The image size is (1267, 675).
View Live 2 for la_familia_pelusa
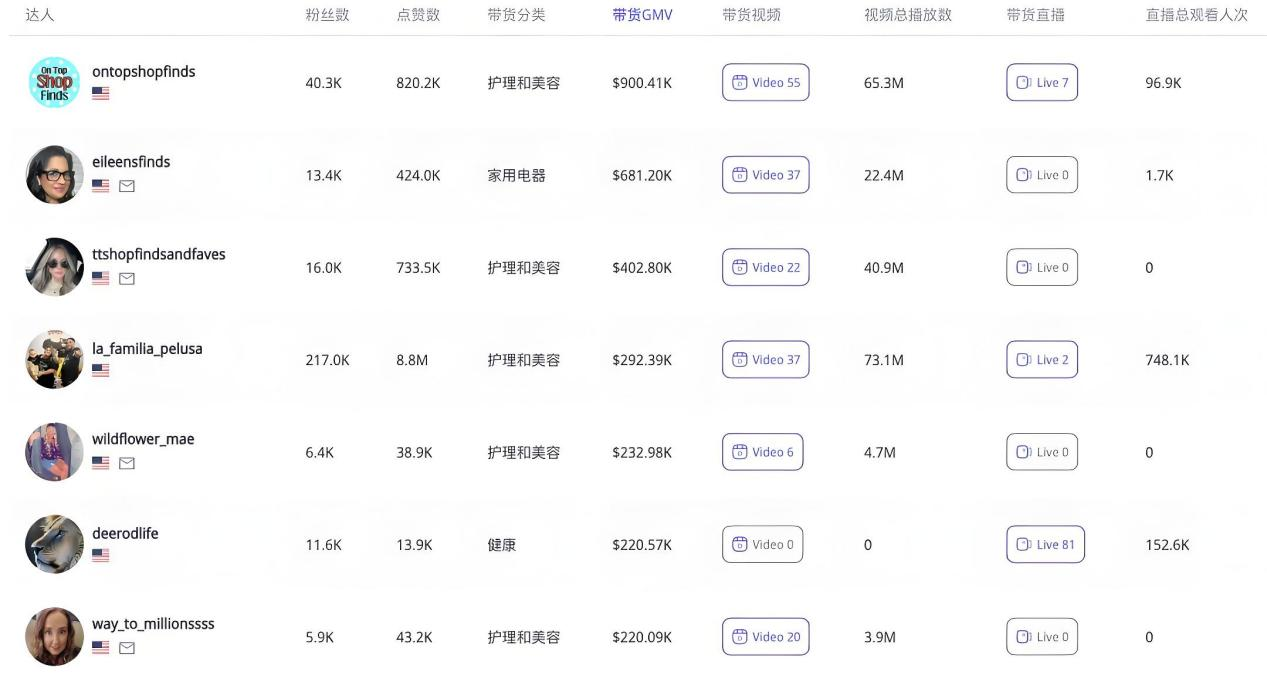pos(1041,360)
